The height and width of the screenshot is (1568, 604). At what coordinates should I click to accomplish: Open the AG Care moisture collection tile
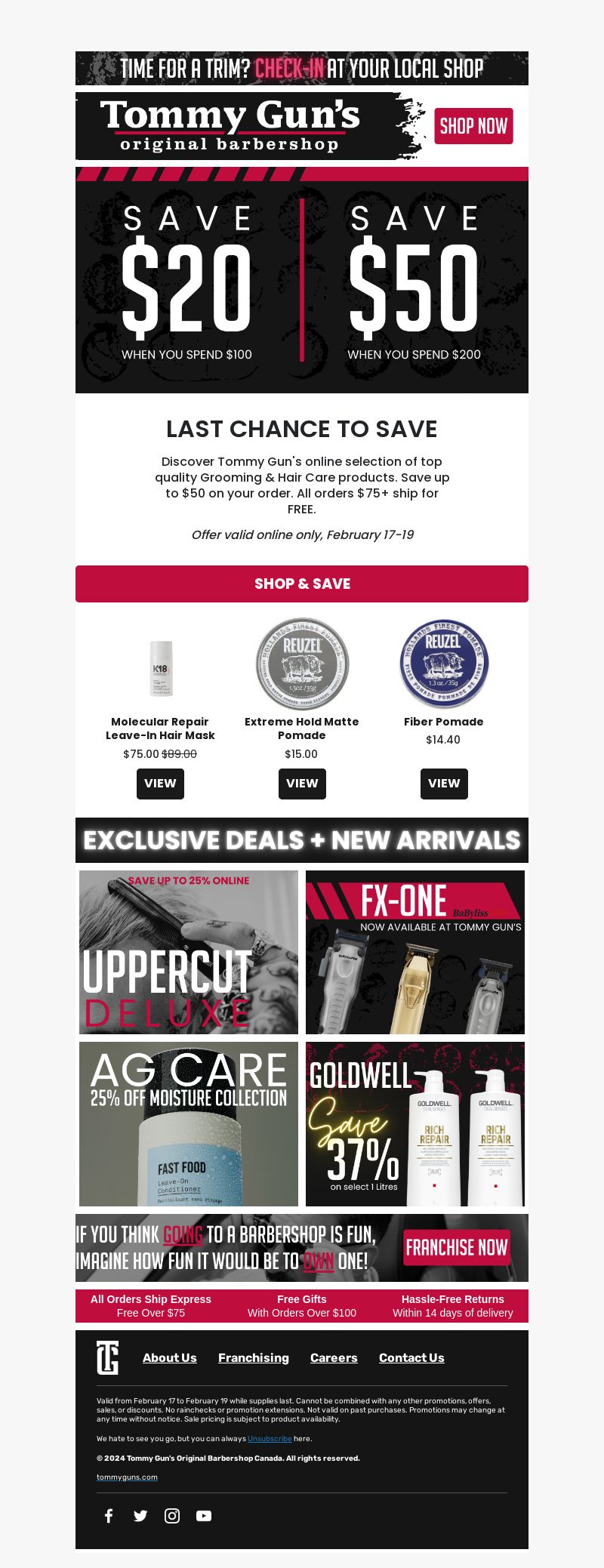(x=189, y=1124)
